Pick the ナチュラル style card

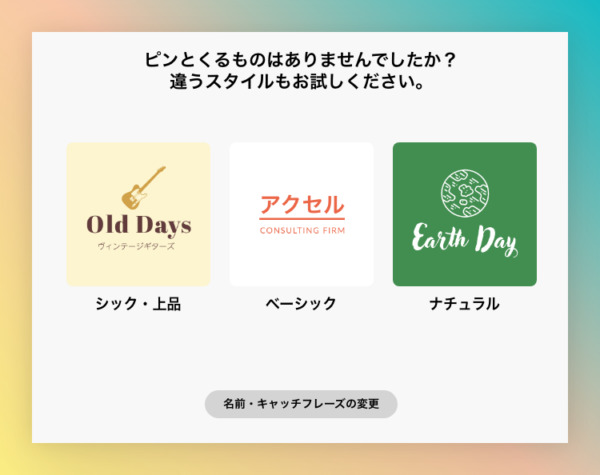point(464,214)
